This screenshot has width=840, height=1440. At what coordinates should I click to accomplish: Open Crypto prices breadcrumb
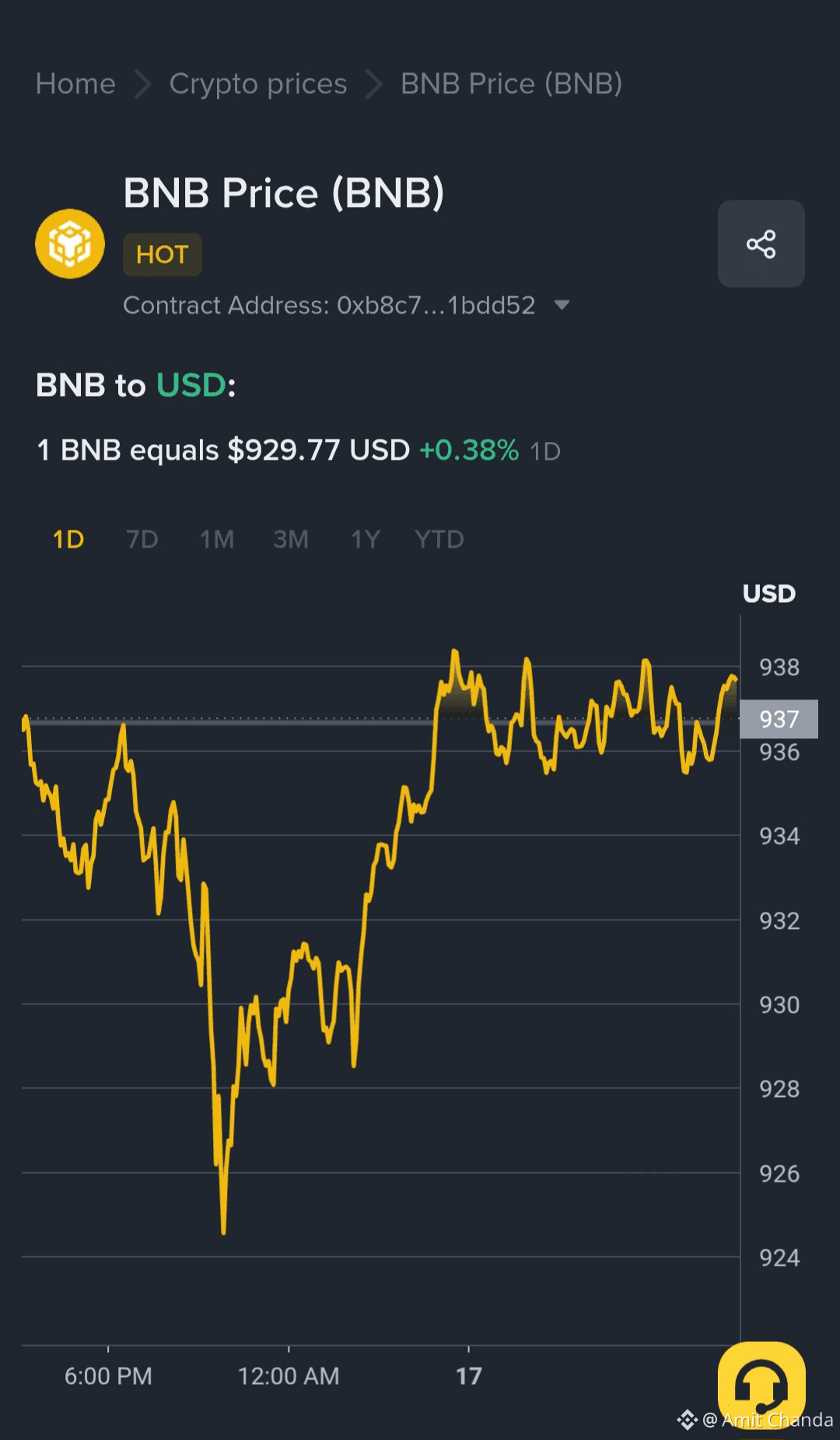pyautogui.click(x=257, y=84)
